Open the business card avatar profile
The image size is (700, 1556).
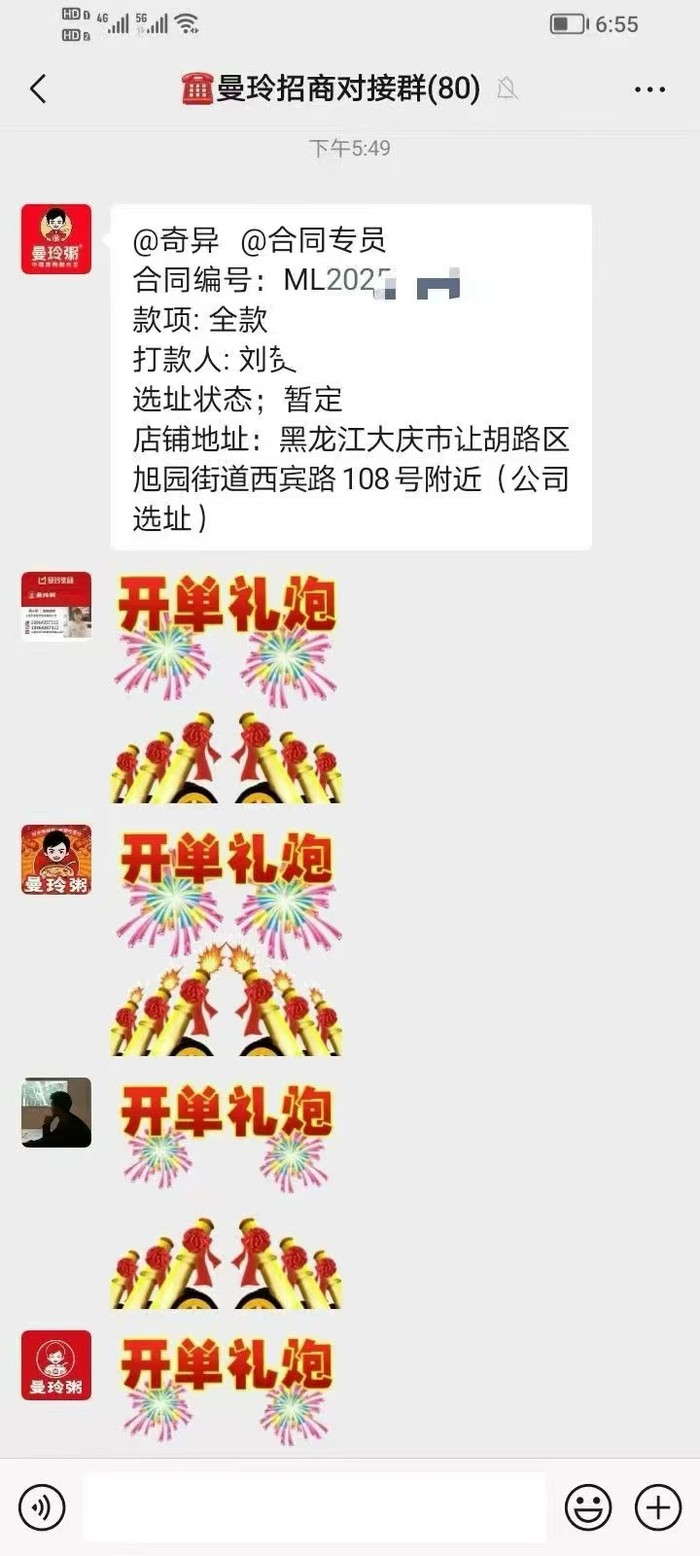pos(56,606)
